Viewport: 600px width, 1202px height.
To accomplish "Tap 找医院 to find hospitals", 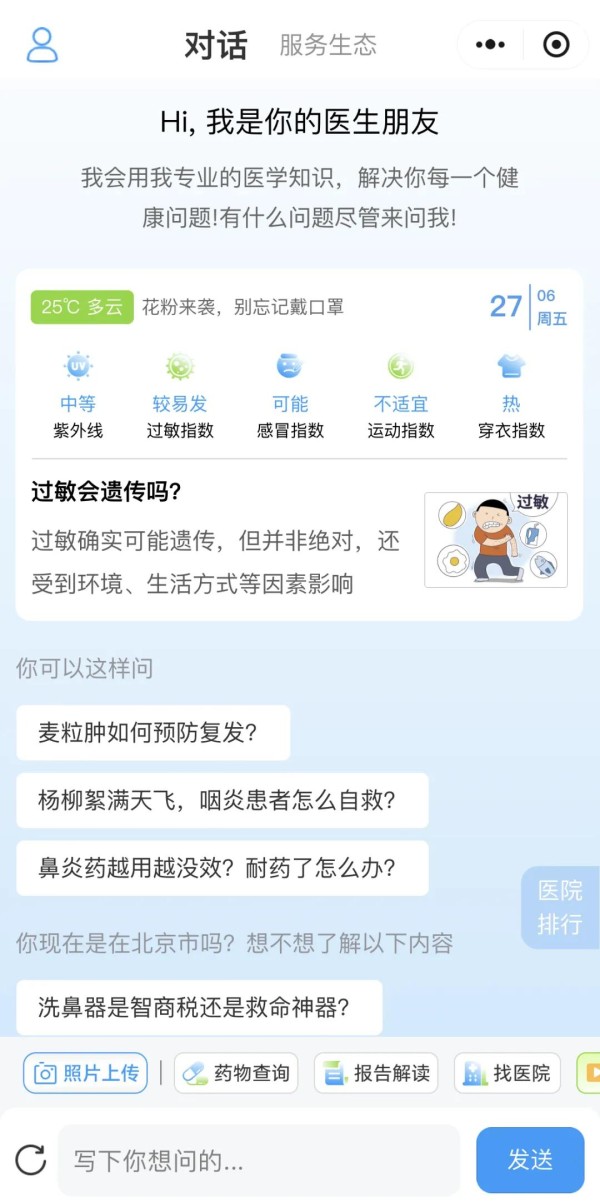I will 507,1073.
